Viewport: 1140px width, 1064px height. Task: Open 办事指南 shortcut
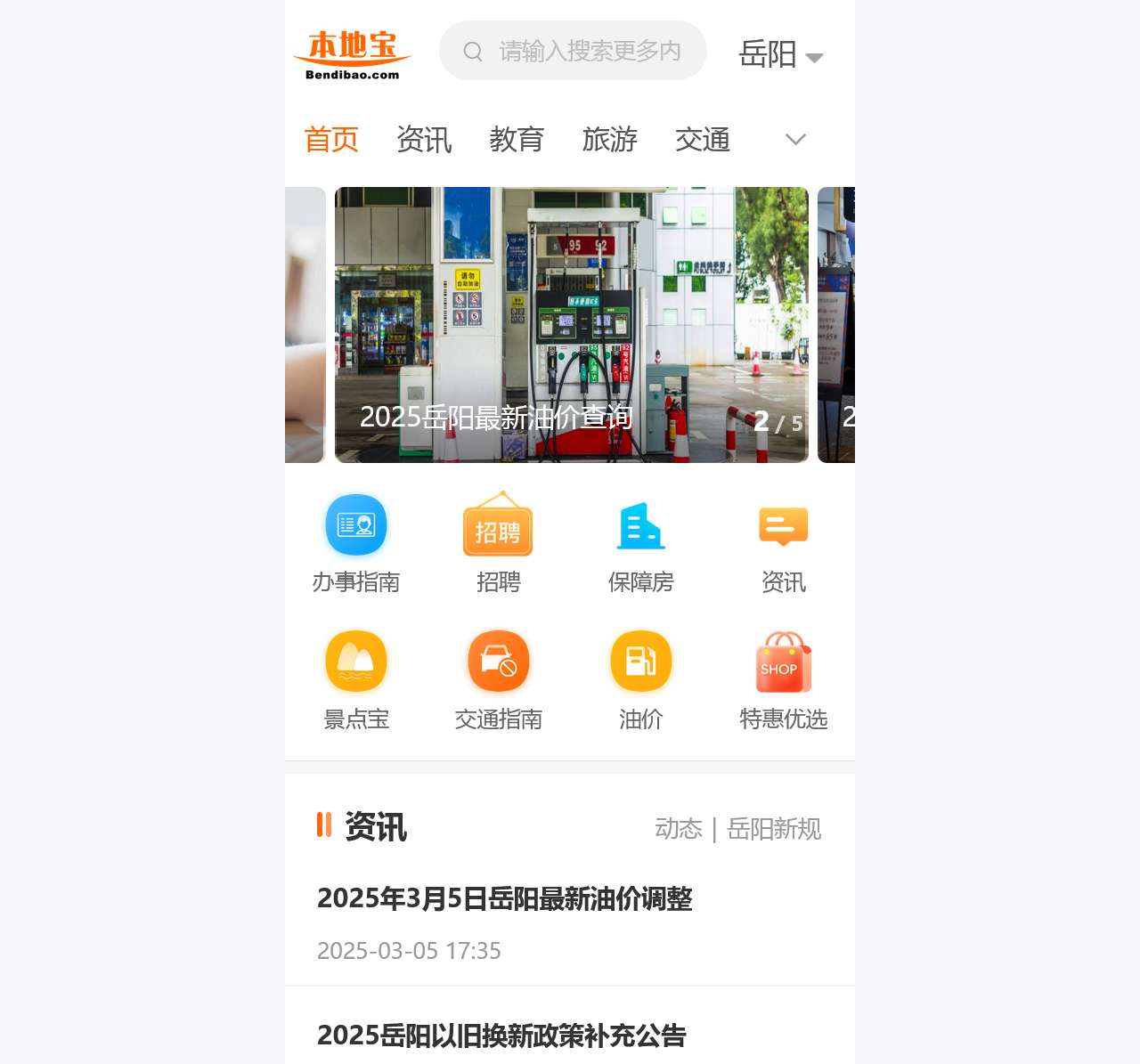pos(356,543)
